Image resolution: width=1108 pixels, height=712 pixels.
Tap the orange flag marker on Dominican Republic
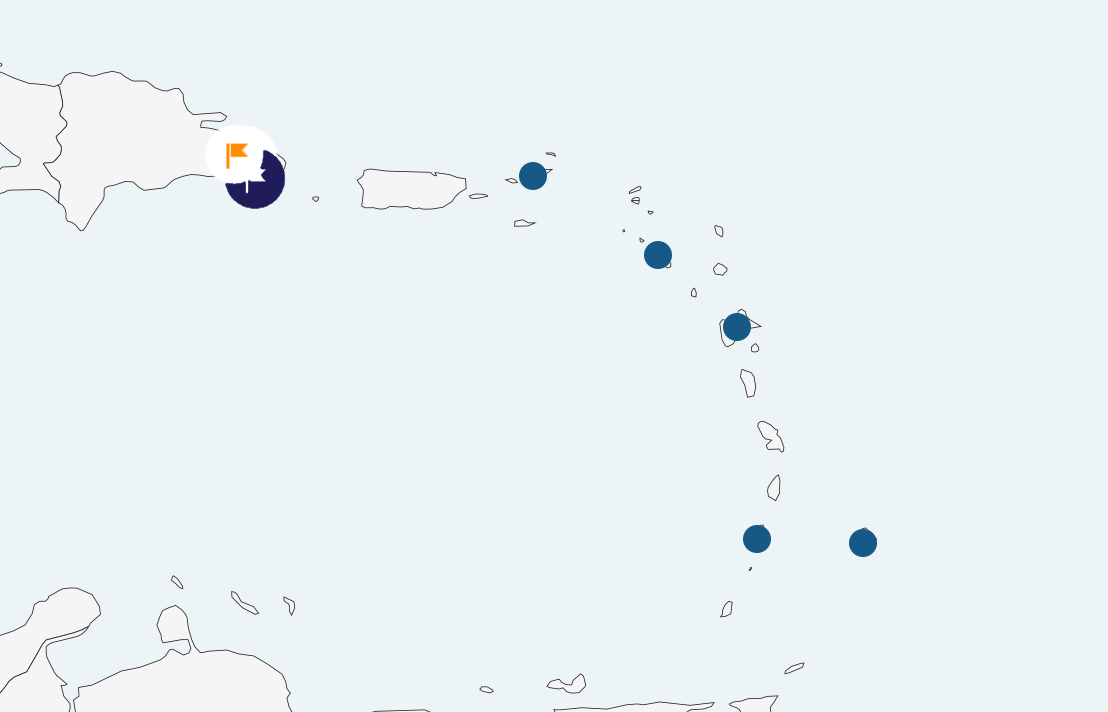click(238, 155)
